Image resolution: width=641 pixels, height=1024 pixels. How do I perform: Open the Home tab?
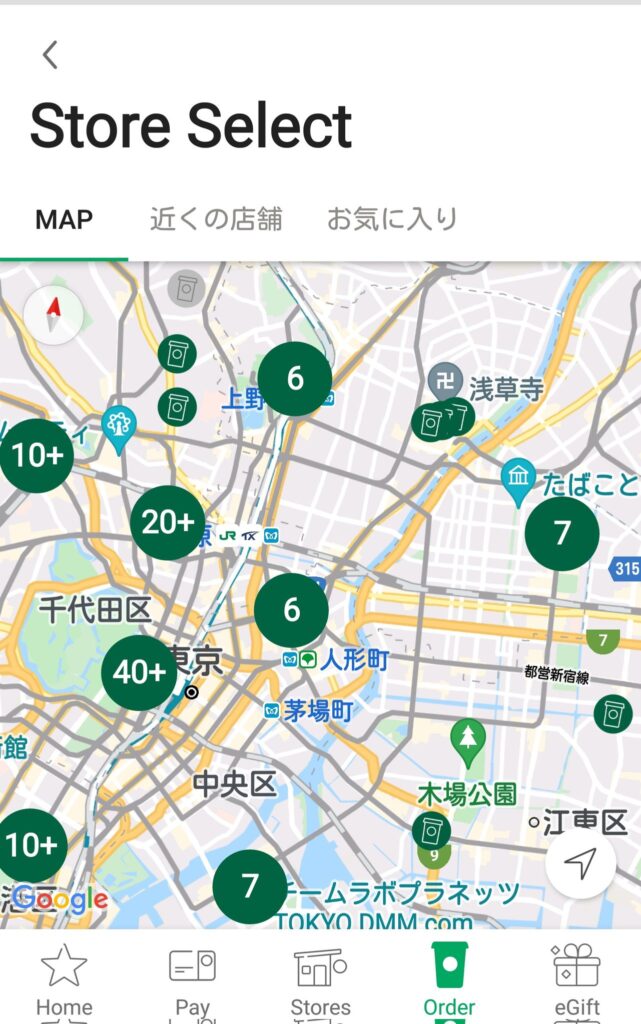(64, 980)
